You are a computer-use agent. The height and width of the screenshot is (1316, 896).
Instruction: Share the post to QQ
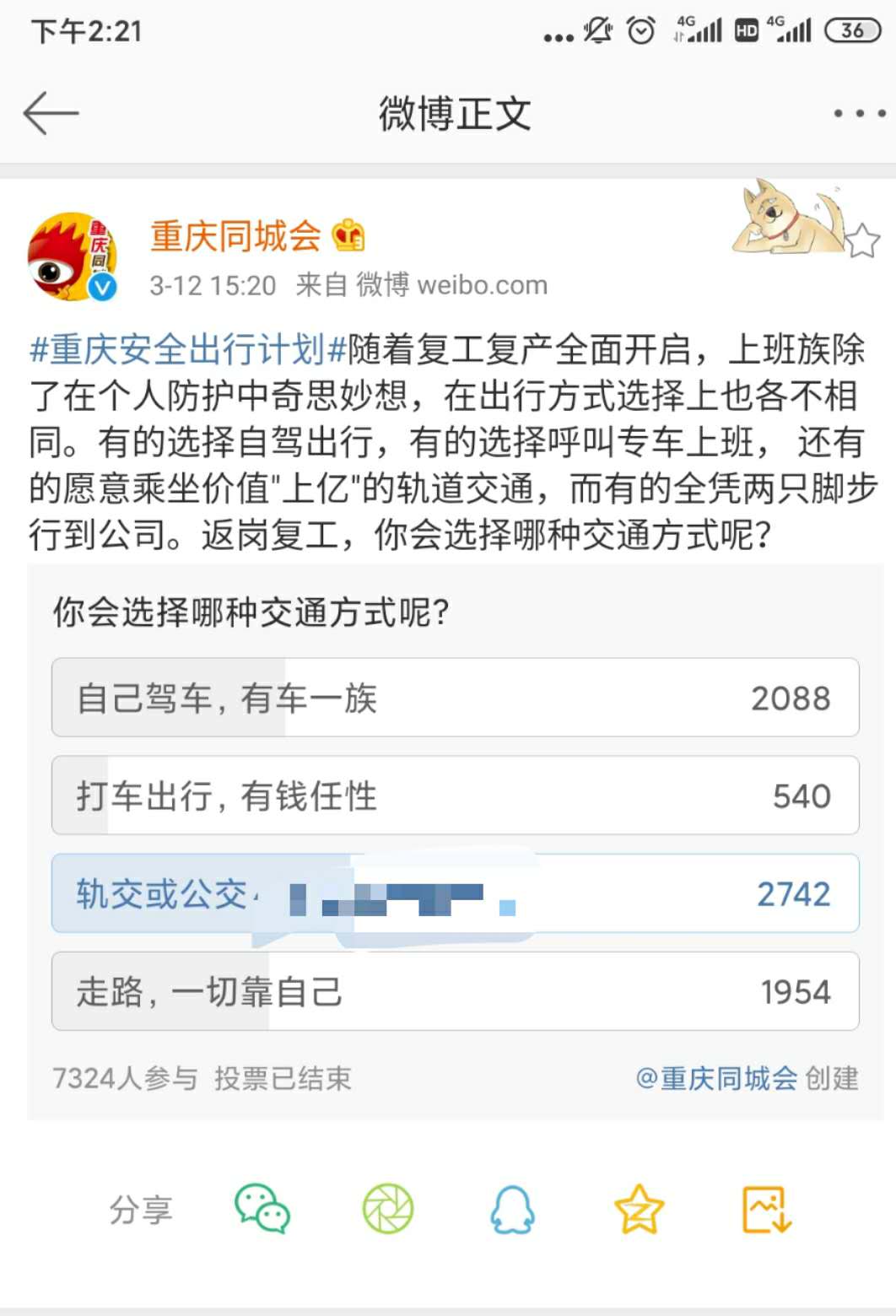tap(512, 1210)
